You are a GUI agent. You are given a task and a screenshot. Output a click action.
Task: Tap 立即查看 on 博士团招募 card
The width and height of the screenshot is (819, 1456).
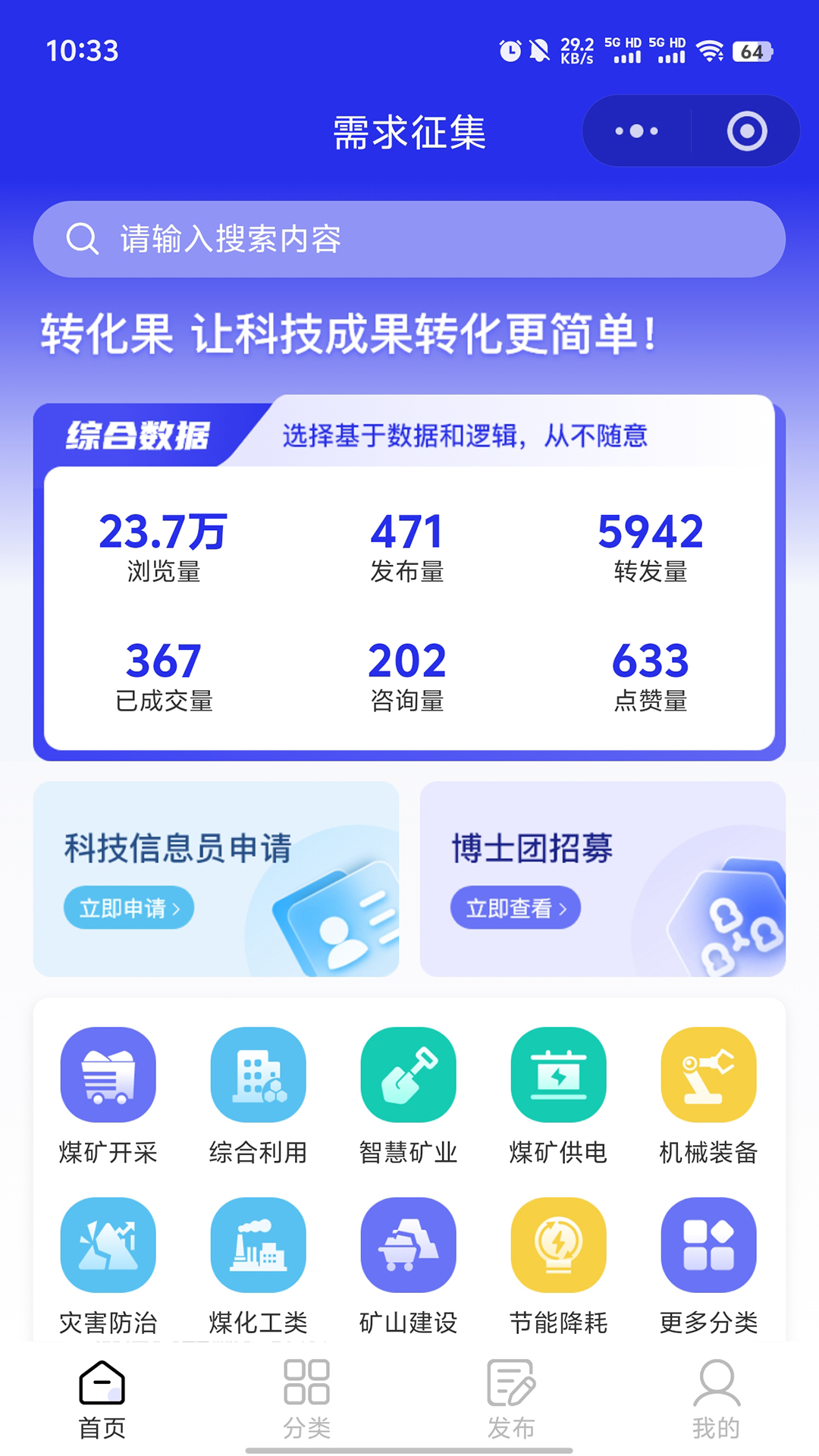(x=516, y=908)
